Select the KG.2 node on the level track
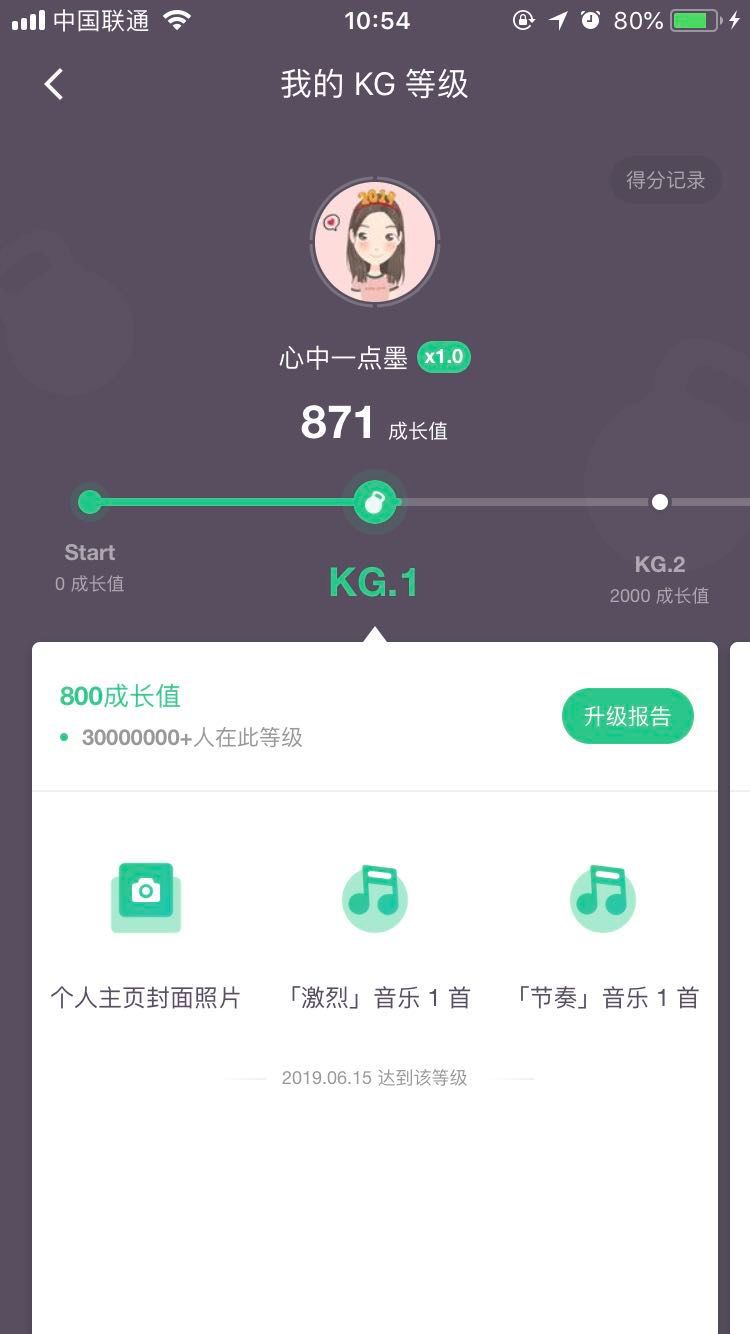 659,501
